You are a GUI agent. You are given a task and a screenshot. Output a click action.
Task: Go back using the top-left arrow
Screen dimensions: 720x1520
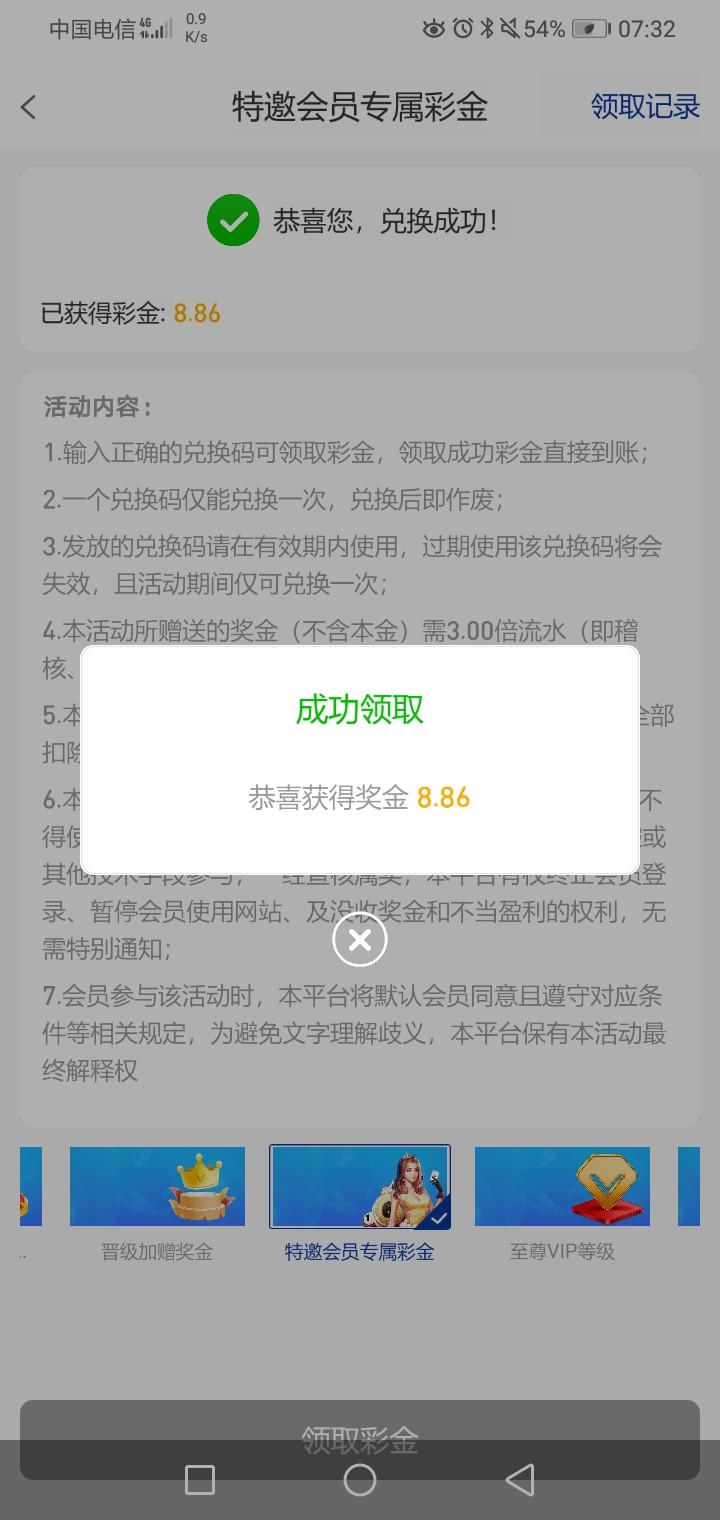click(29, 107)
